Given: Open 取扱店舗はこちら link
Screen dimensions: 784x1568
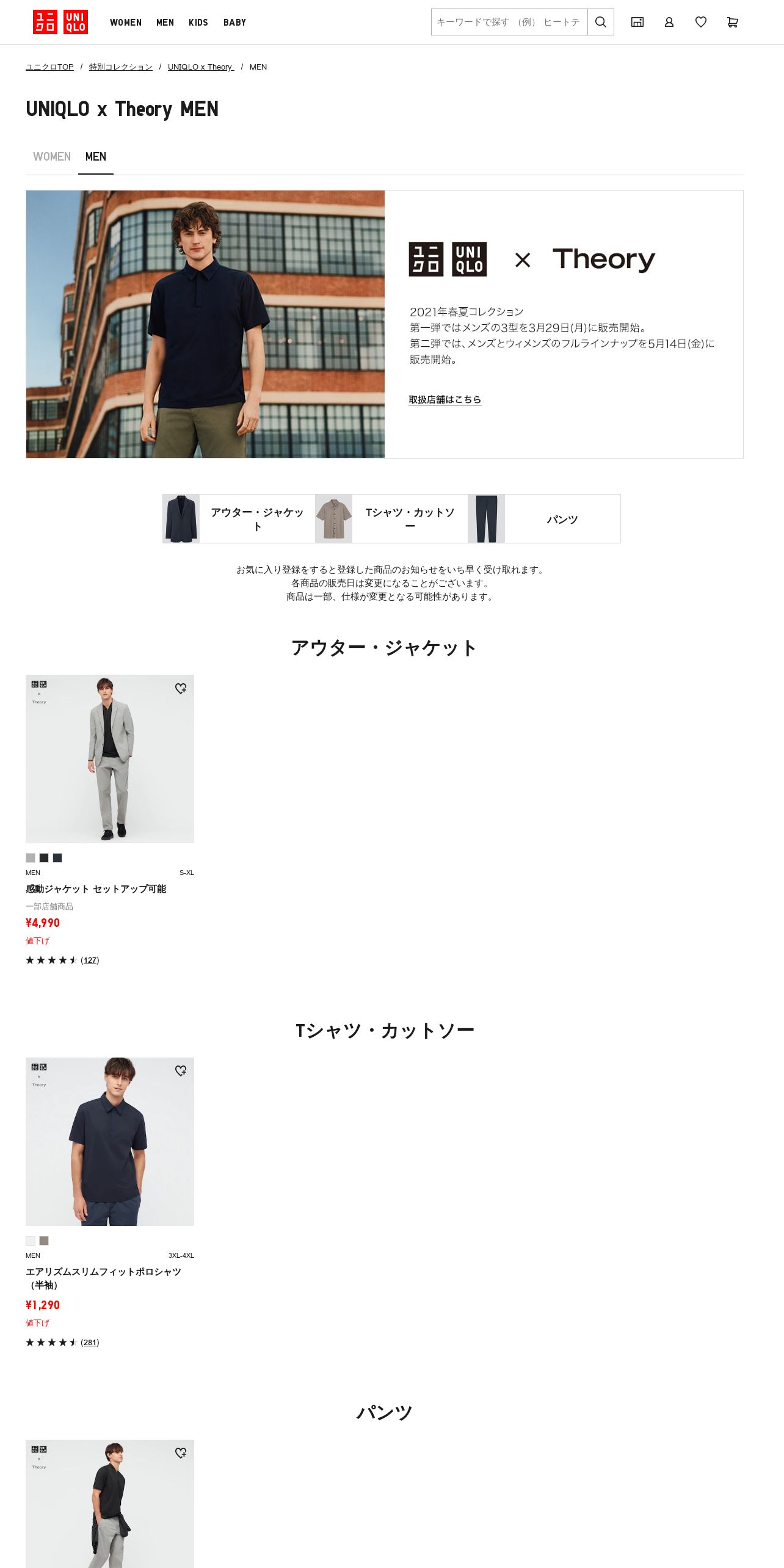Looking at the screenshot, I should coord(445,399).
